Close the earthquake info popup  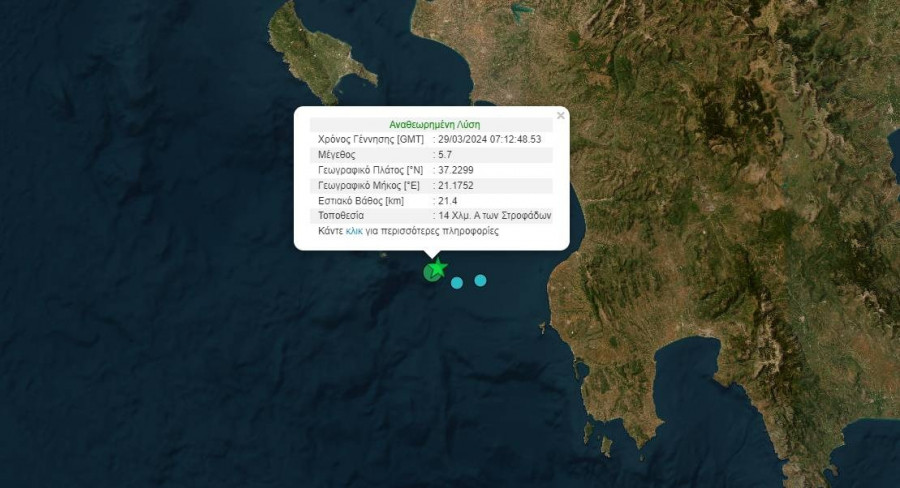560,115
